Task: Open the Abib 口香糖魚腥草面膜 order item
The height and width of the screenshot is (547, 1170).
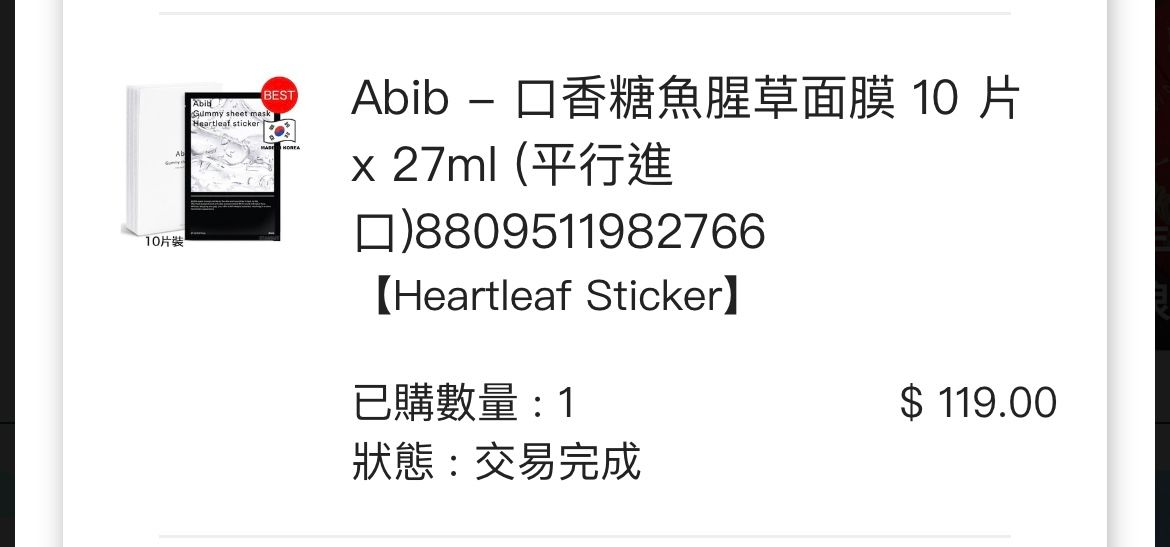Action: [x=684, y=165]
